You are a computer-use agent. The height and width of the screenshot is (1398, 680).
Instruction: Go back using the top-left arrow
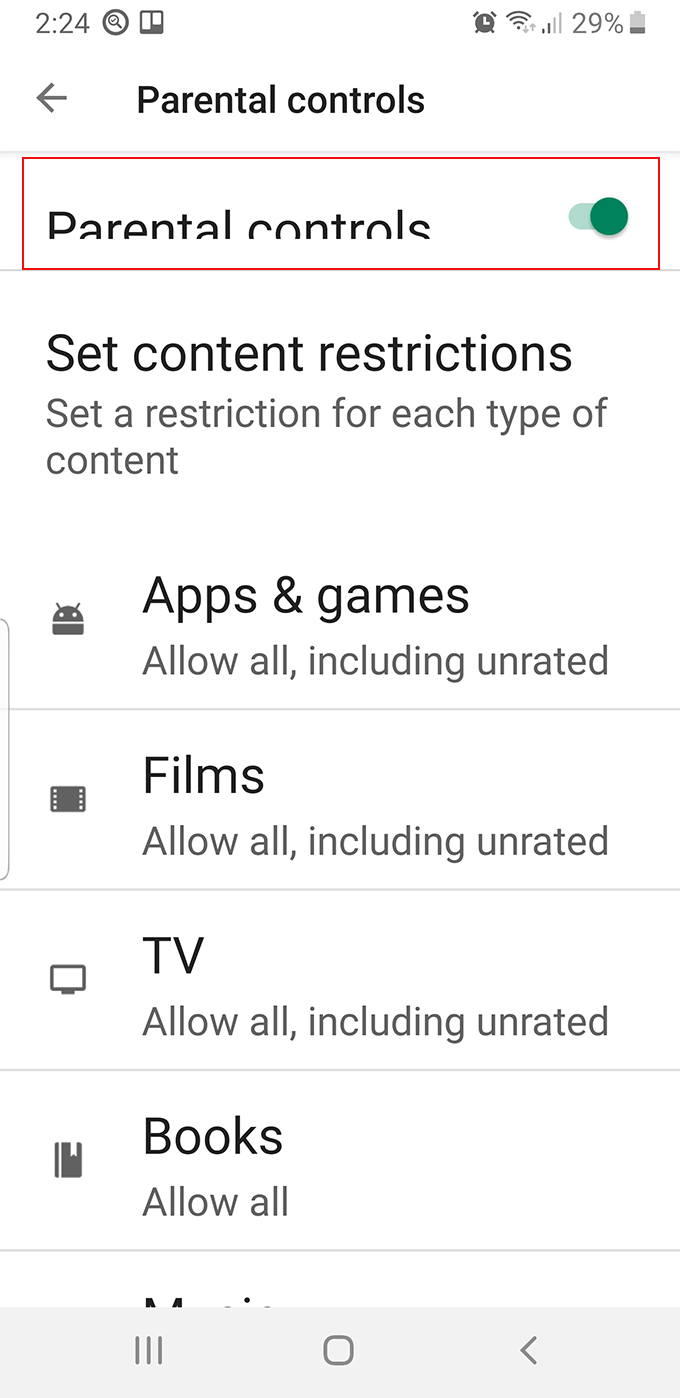[51, 98]
